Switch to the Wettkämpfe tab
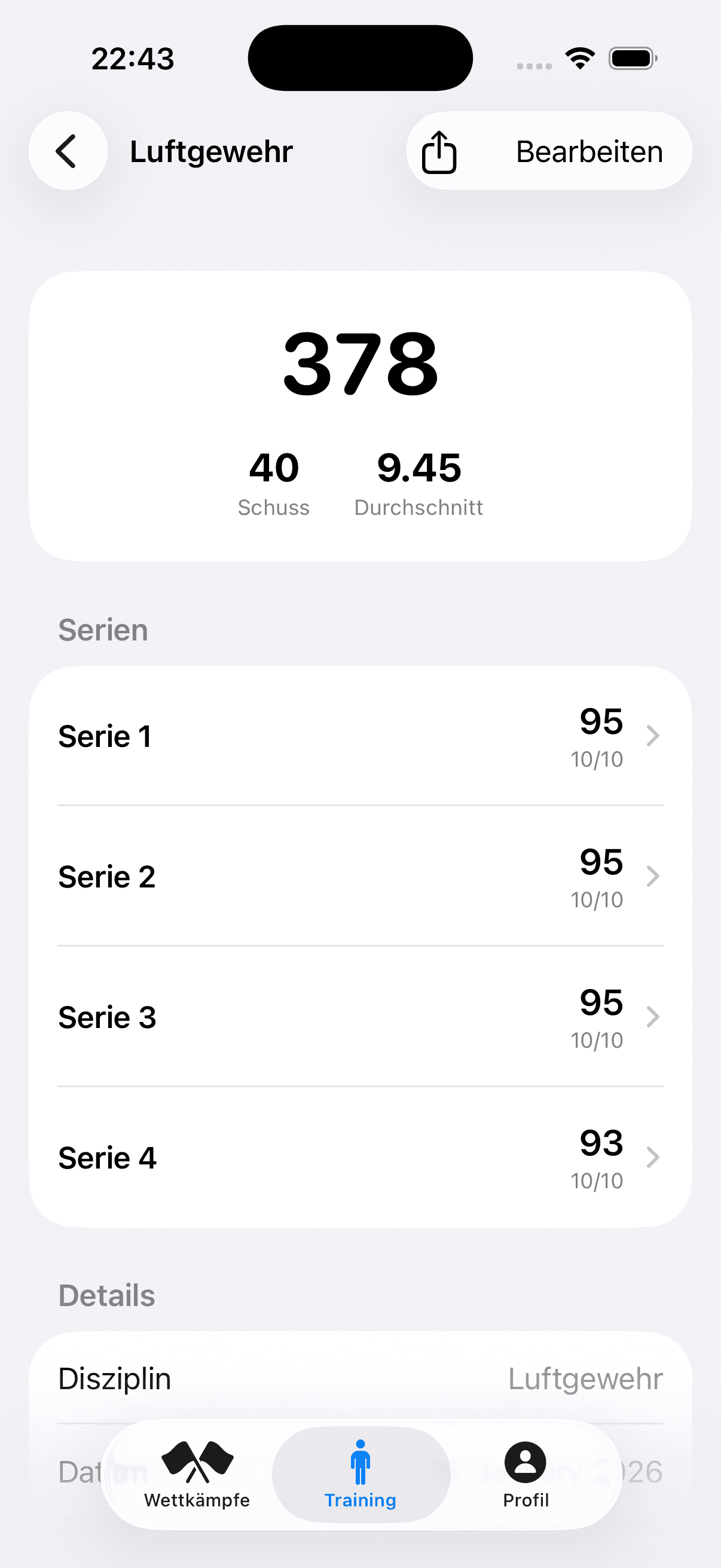 pyautogui.click(x=197, y=1474)
